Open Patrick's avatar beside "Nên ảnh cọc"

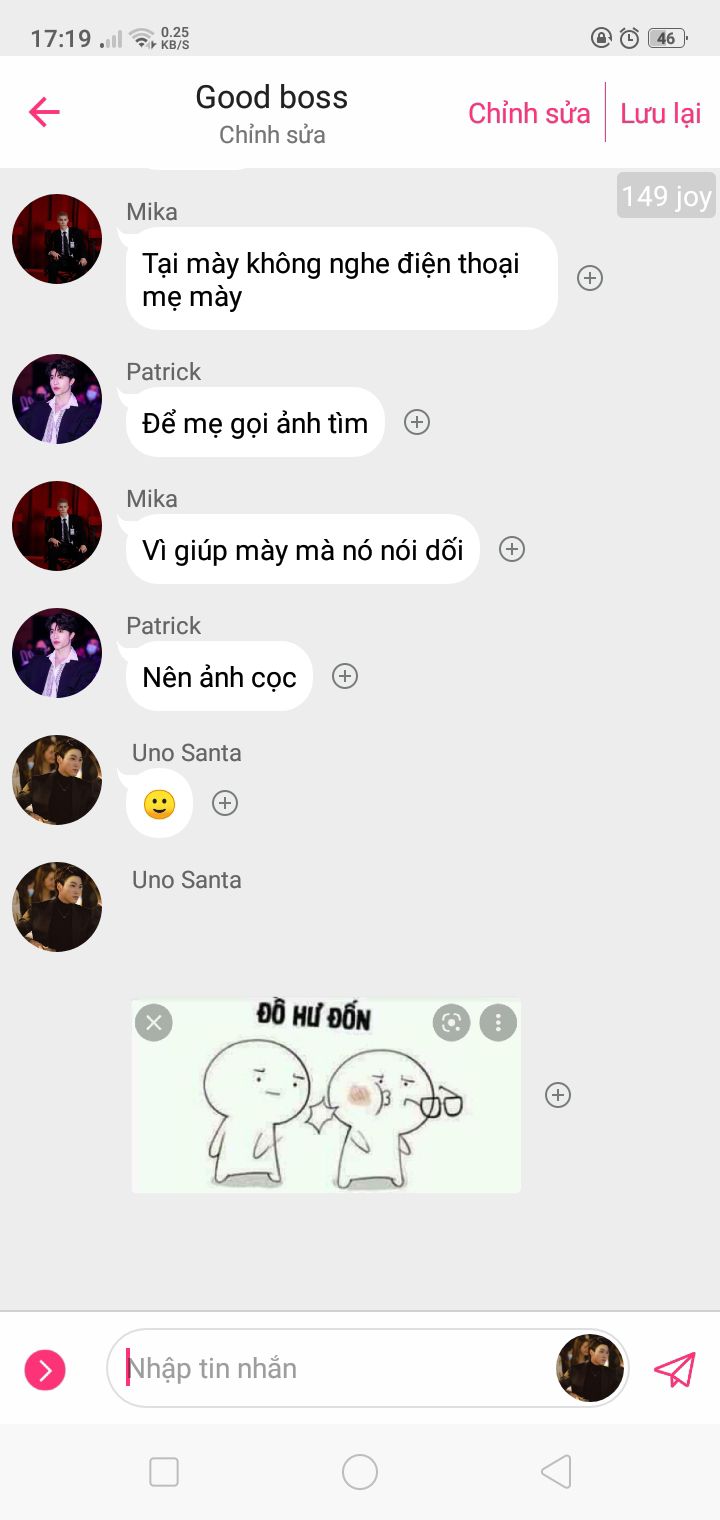[57, 653]
